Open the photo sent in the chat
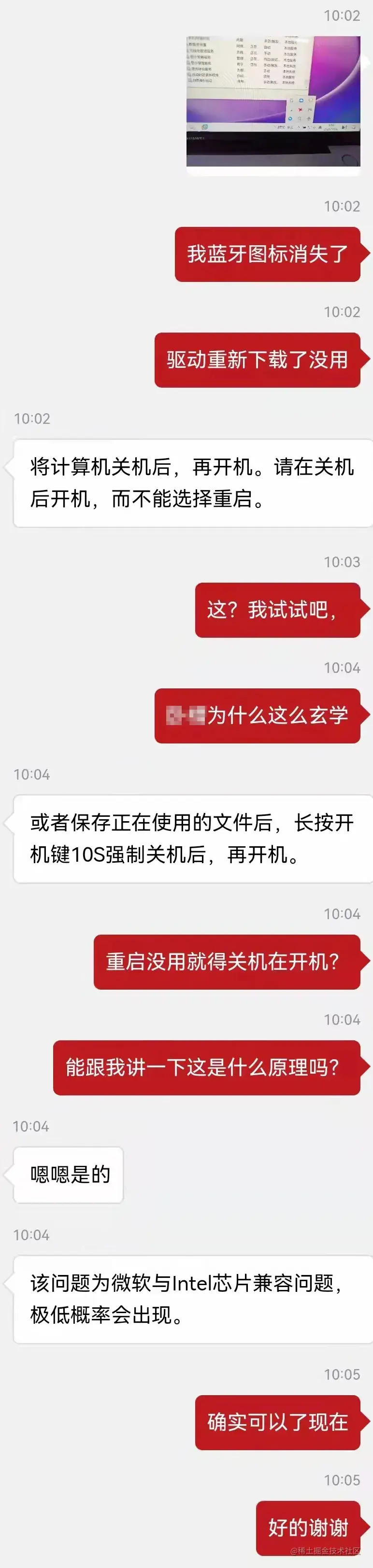The image size is (373, 1568). (x=273, y=101)
